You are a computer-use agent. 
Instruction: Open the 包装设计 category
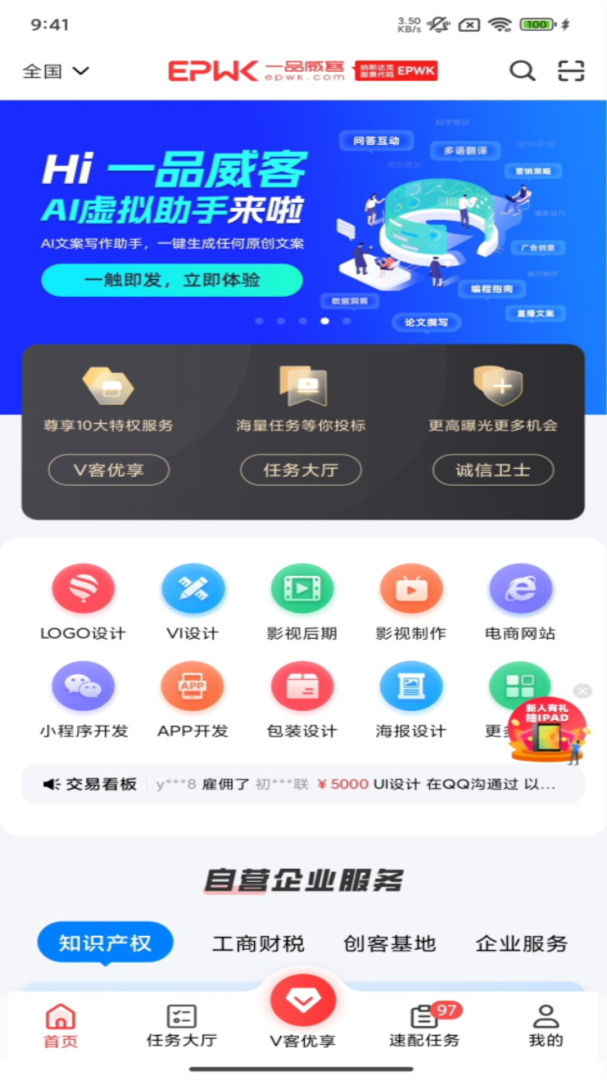click(x=302, y=699)
